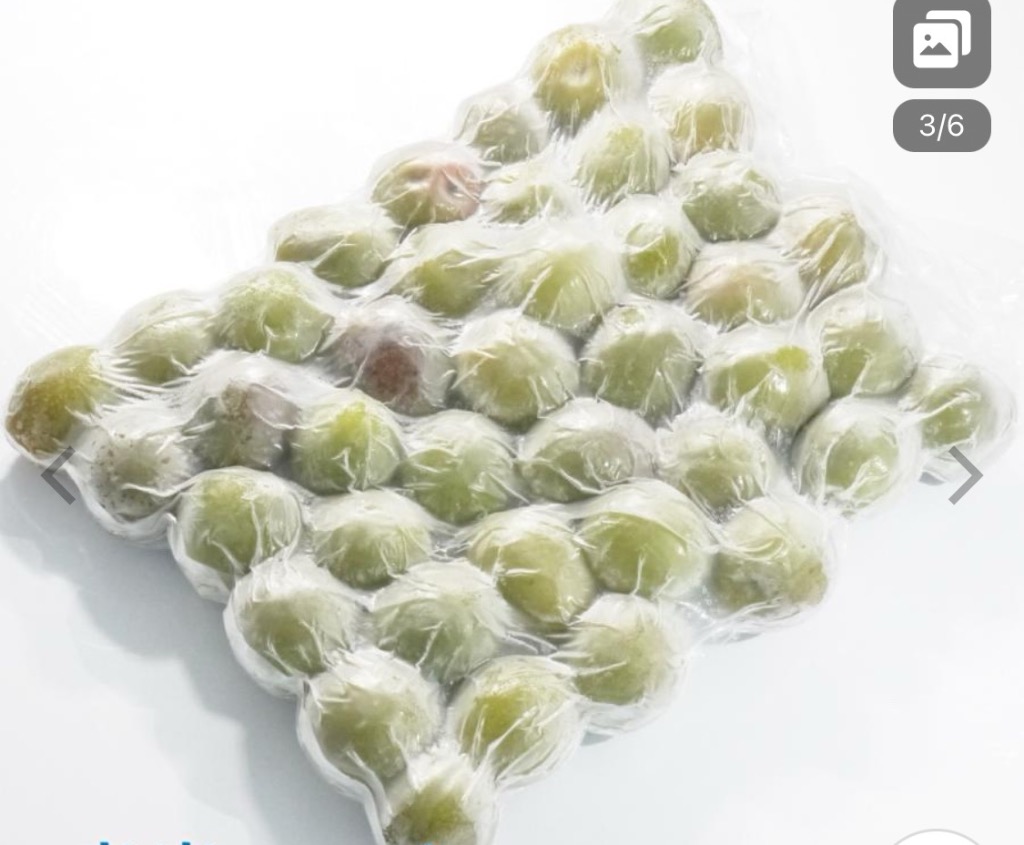Go to the next product photo
1024x845 pixels.
coord(964,475)
